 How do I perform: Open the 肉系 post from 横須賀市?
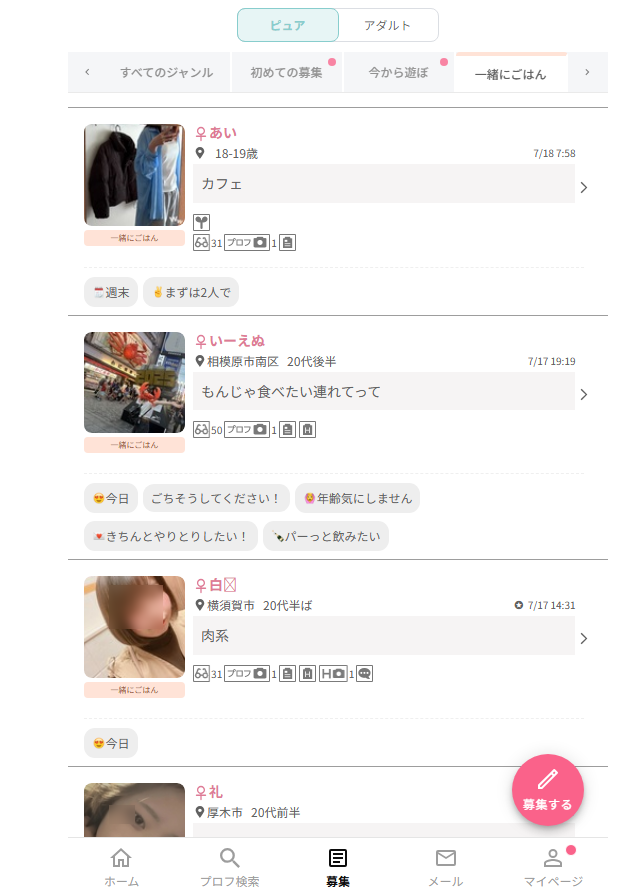(384, 636)
